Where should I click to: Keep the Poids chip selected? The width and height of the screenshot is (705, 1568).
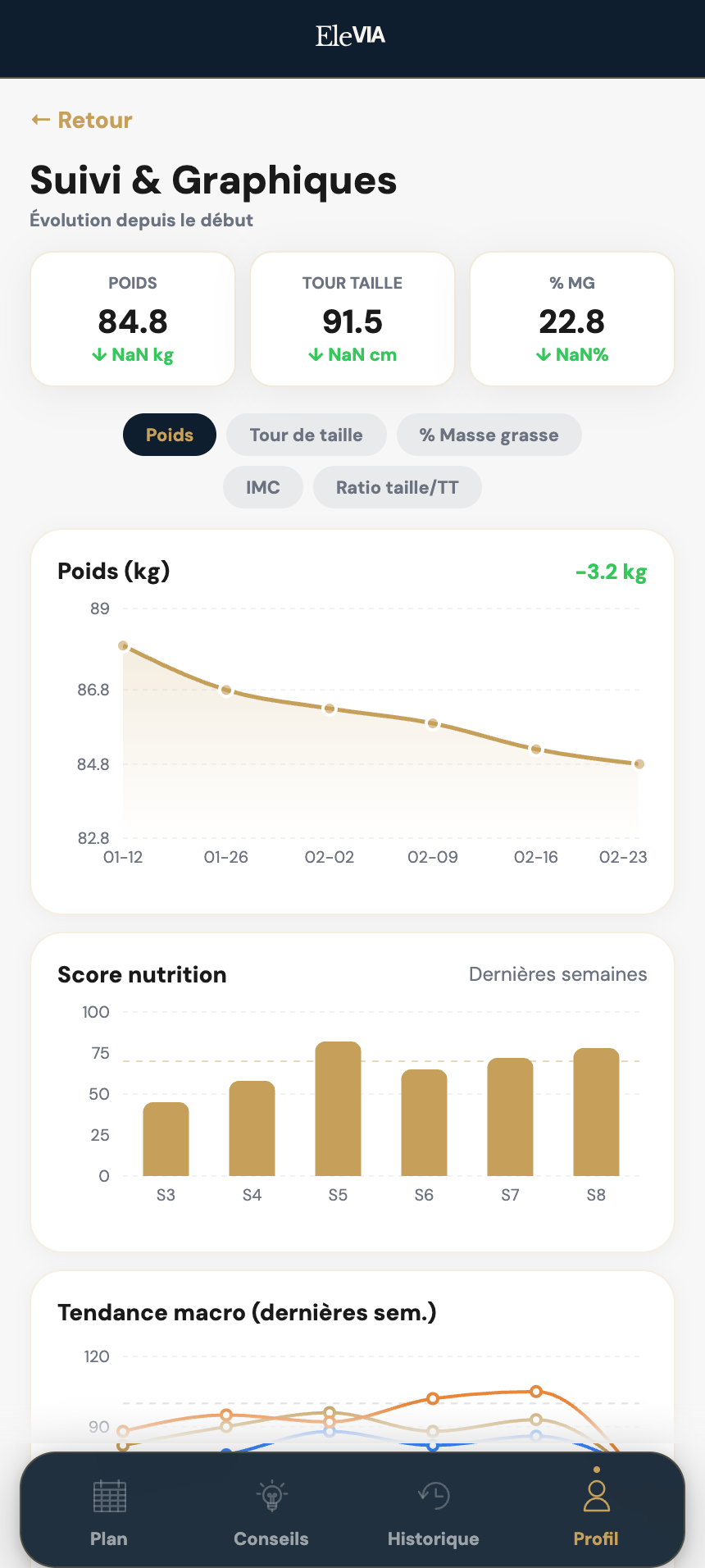point(169,435)
